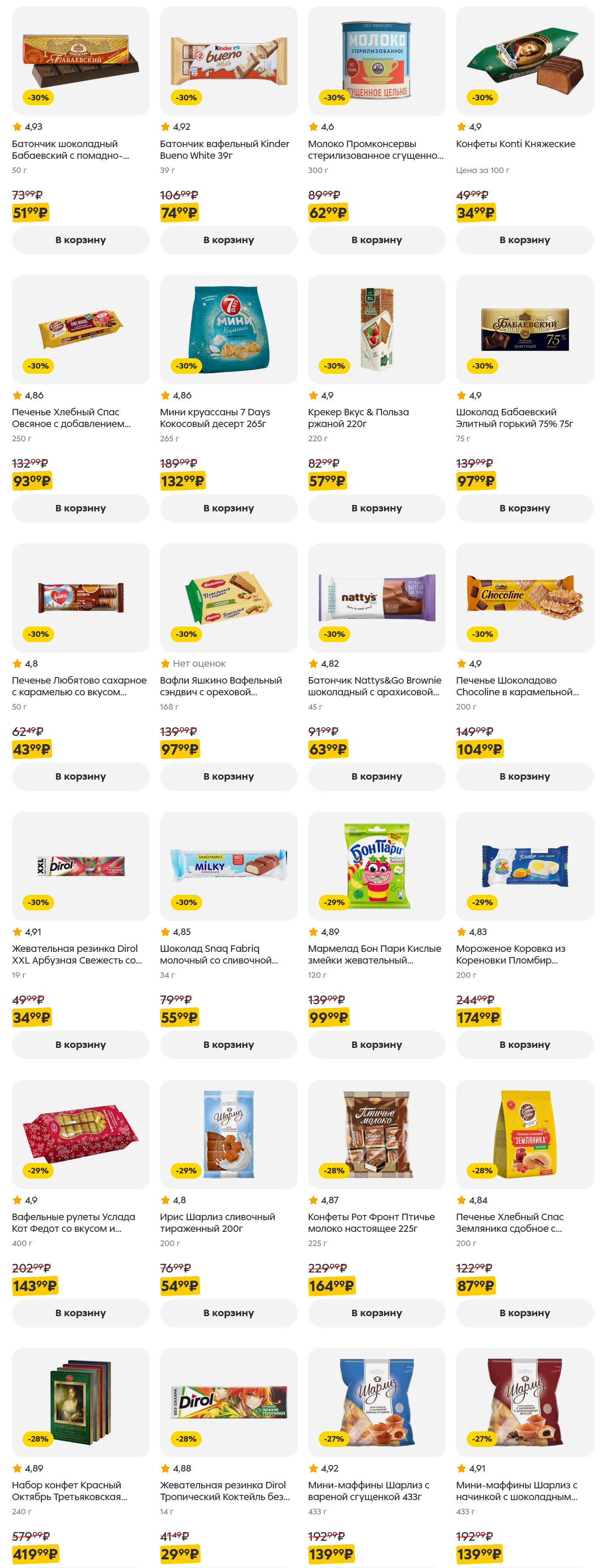Viewport: 607px width, 1568px height.
Task: Add Шоколадово Chocoline cookies to cart
Action: [x=524, y=776]
